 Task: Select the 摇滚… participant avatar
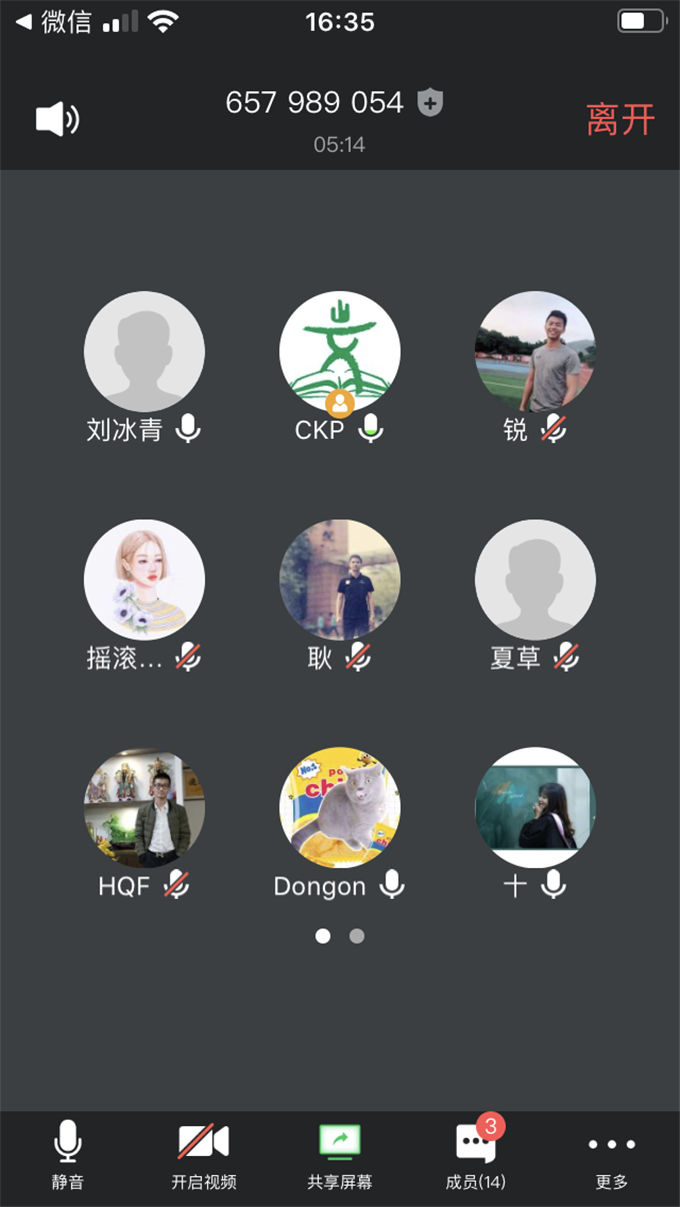(x=144, y=579)
